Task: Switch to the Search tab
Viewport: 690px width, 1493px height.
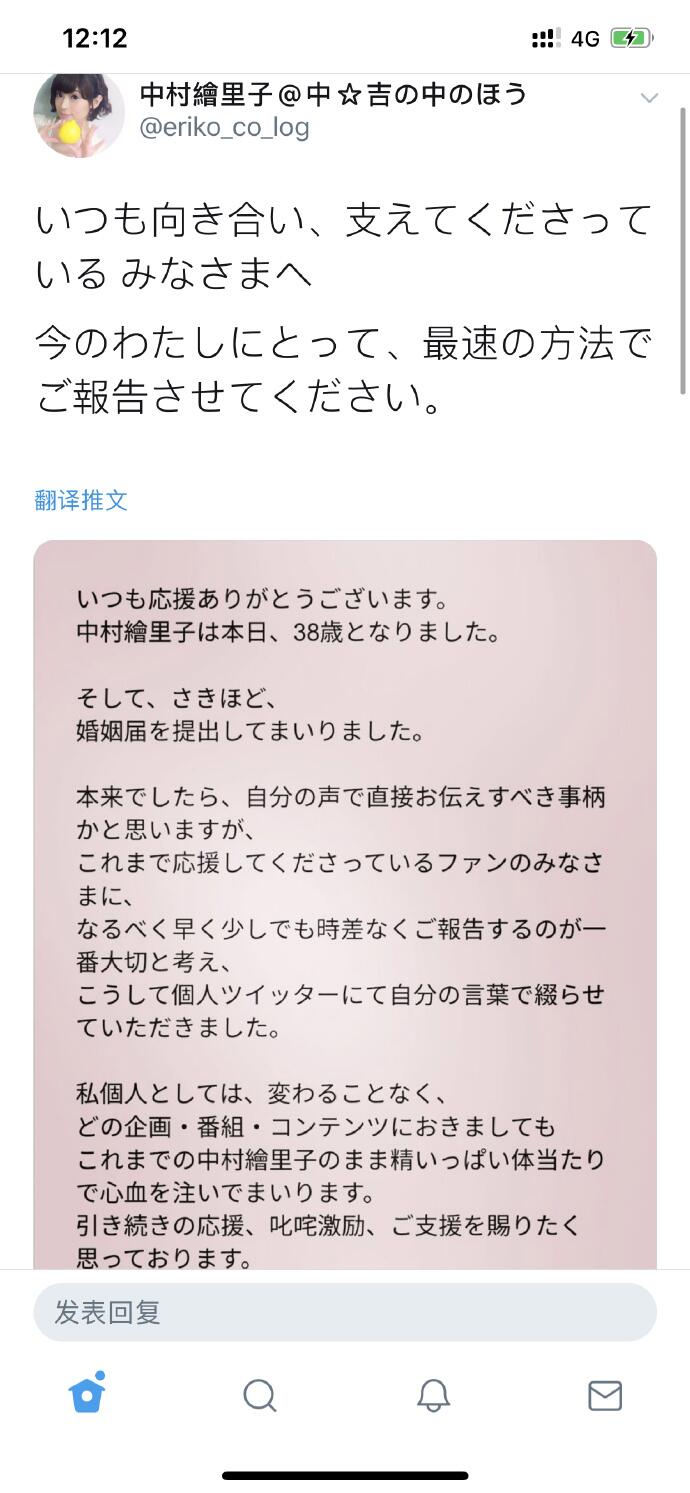Action: tap(259, 1395)
